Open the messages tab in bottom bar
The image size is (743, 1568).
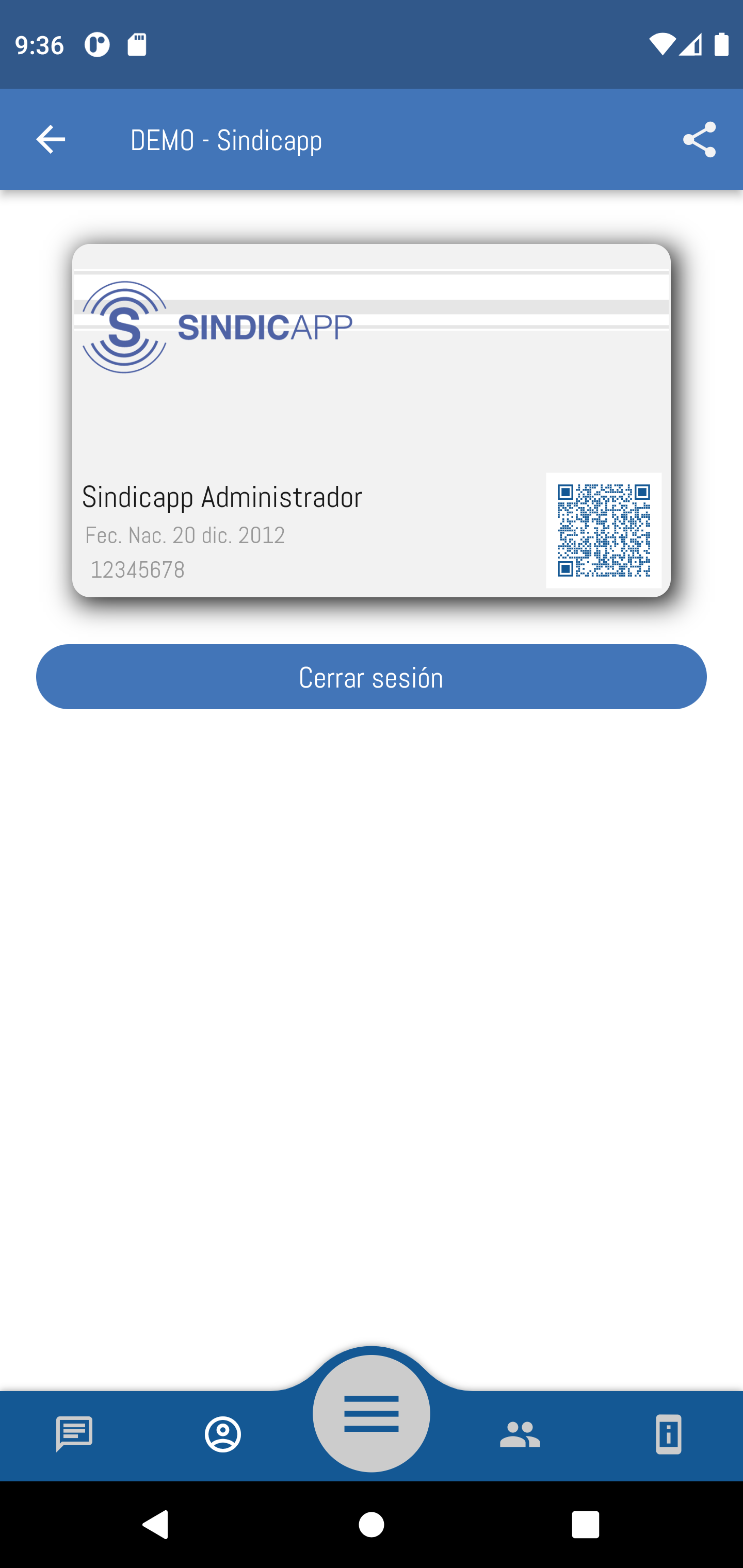pyautogui.click(x=74, y=1434)
